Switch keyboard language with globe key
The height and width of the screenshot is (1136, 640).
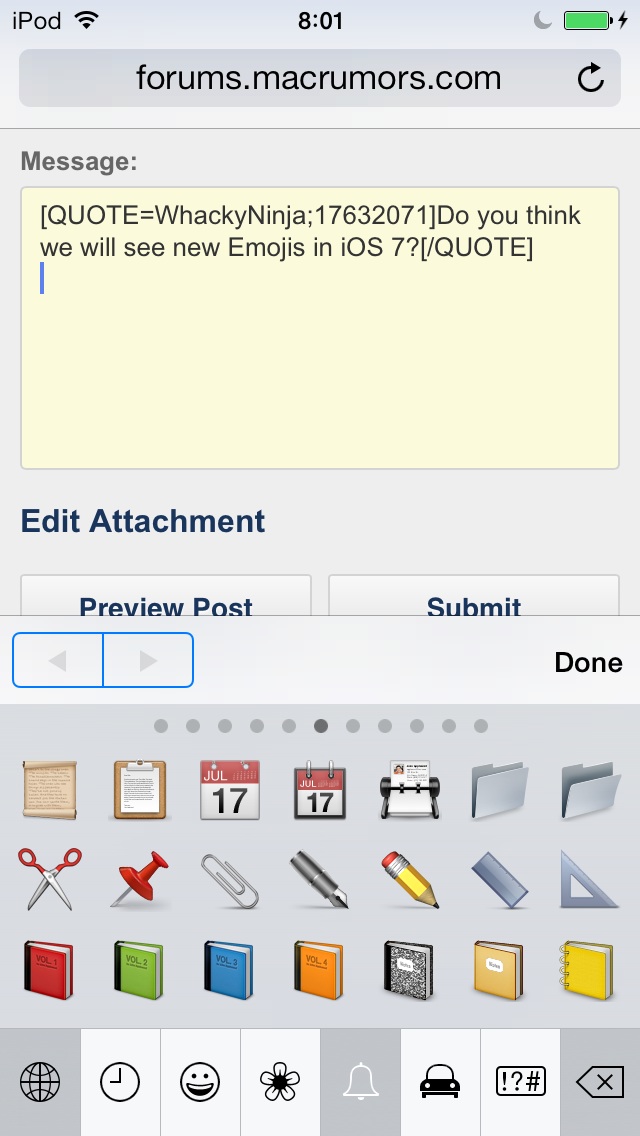pyautogui.click(x=40, y=1082)
